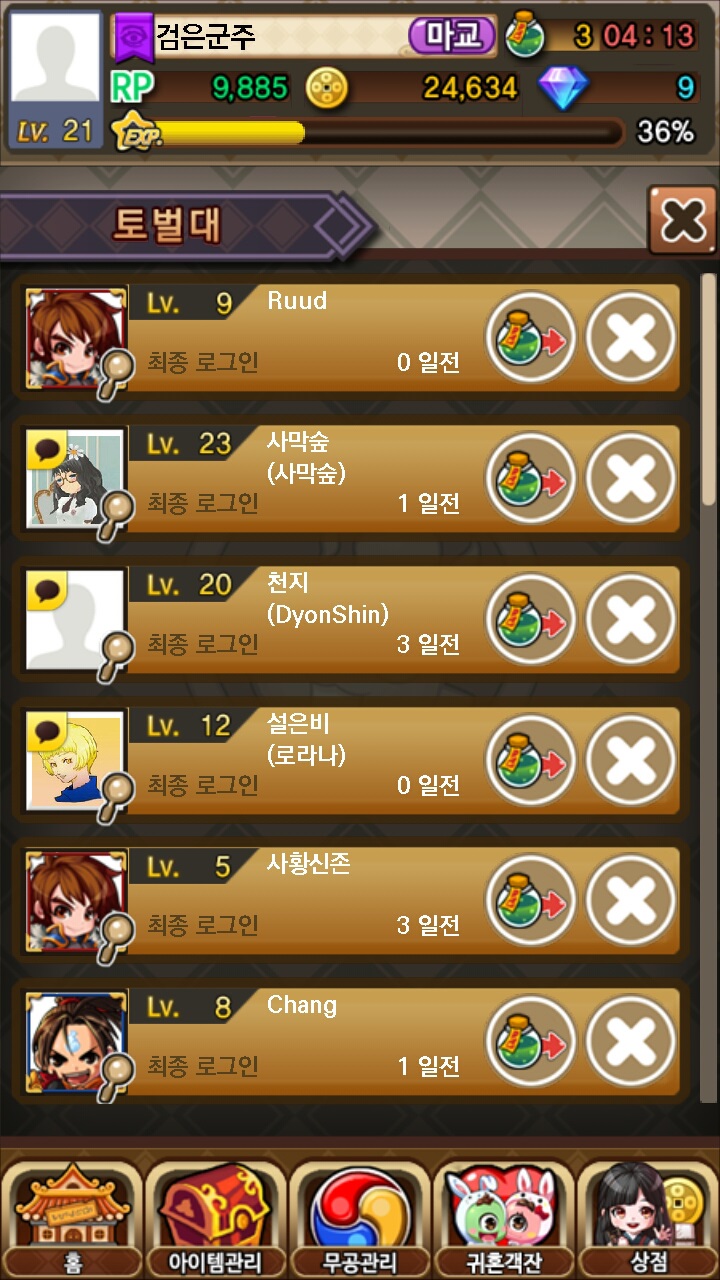Remove Chang from the list

[631, 1042]
